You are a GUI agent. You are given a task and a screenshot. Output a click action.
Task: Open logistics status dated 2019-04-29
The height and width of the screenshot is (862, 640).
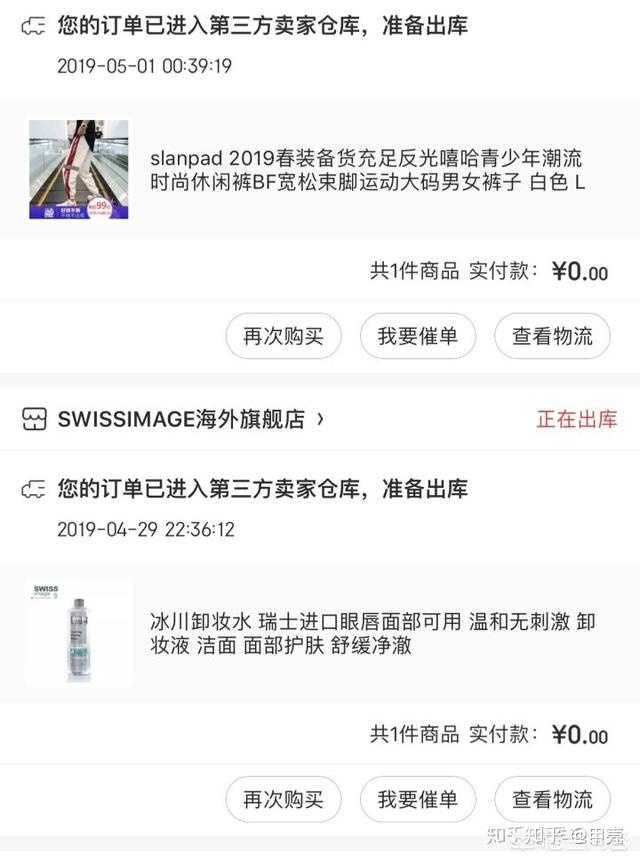click(260, 507)
